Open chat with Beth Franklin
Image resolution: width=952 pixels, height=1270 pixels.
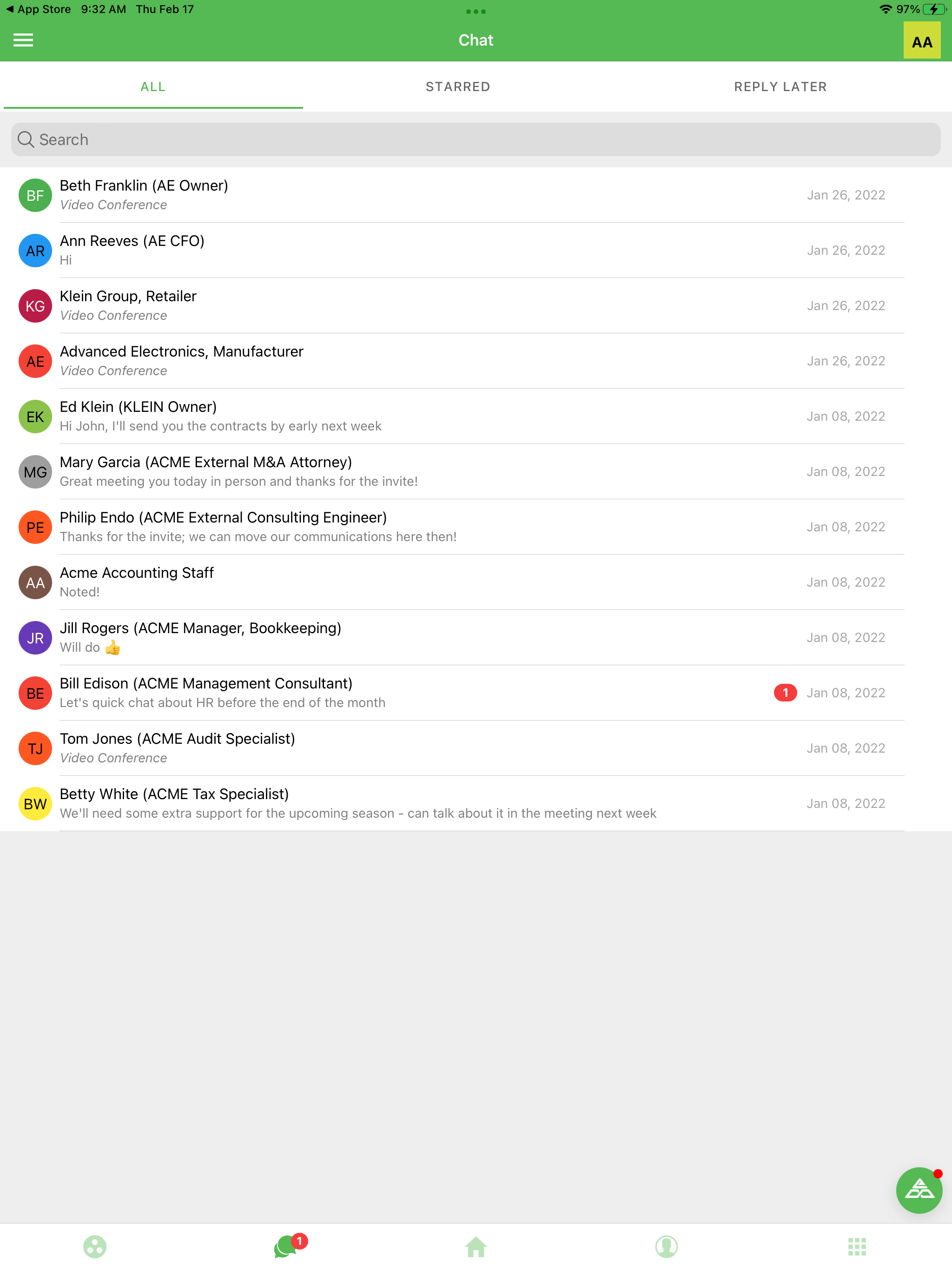(402, 195)
